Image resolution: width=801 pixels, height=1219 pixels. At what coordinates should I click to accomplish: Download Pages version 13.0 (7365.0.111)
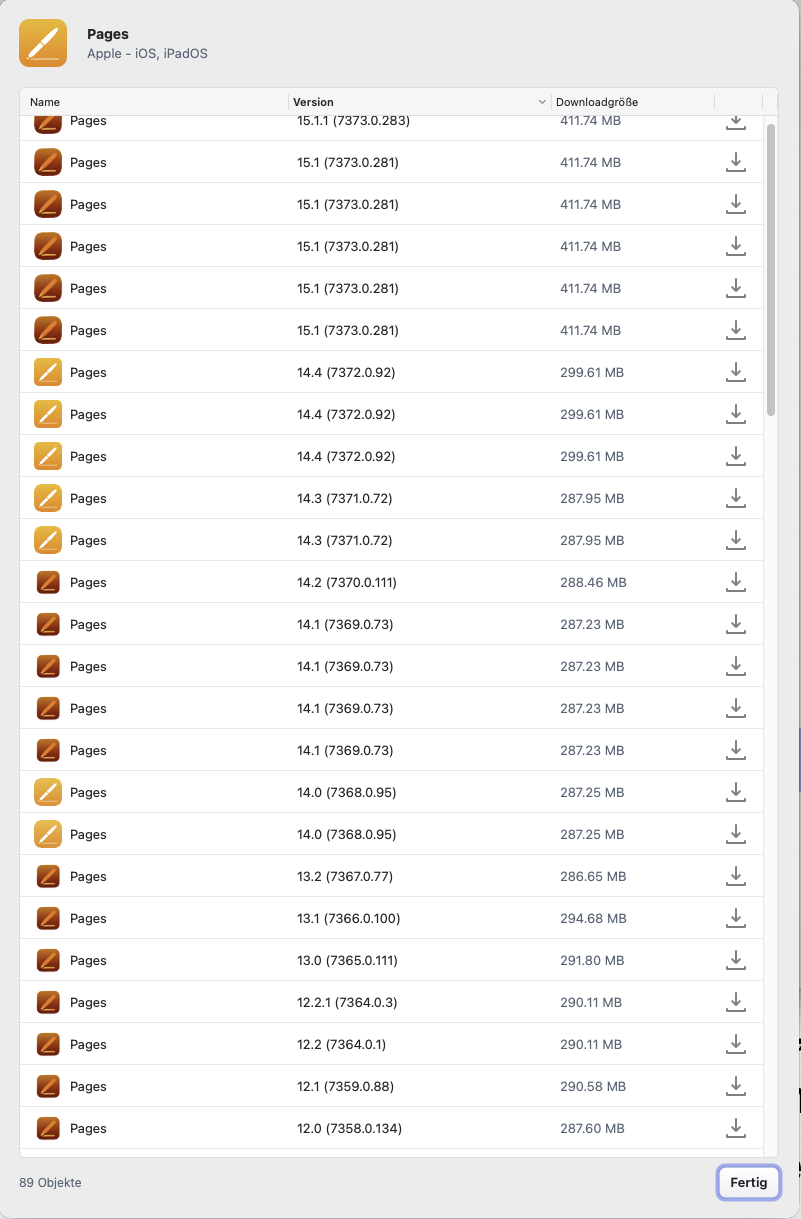coord(736,959)
